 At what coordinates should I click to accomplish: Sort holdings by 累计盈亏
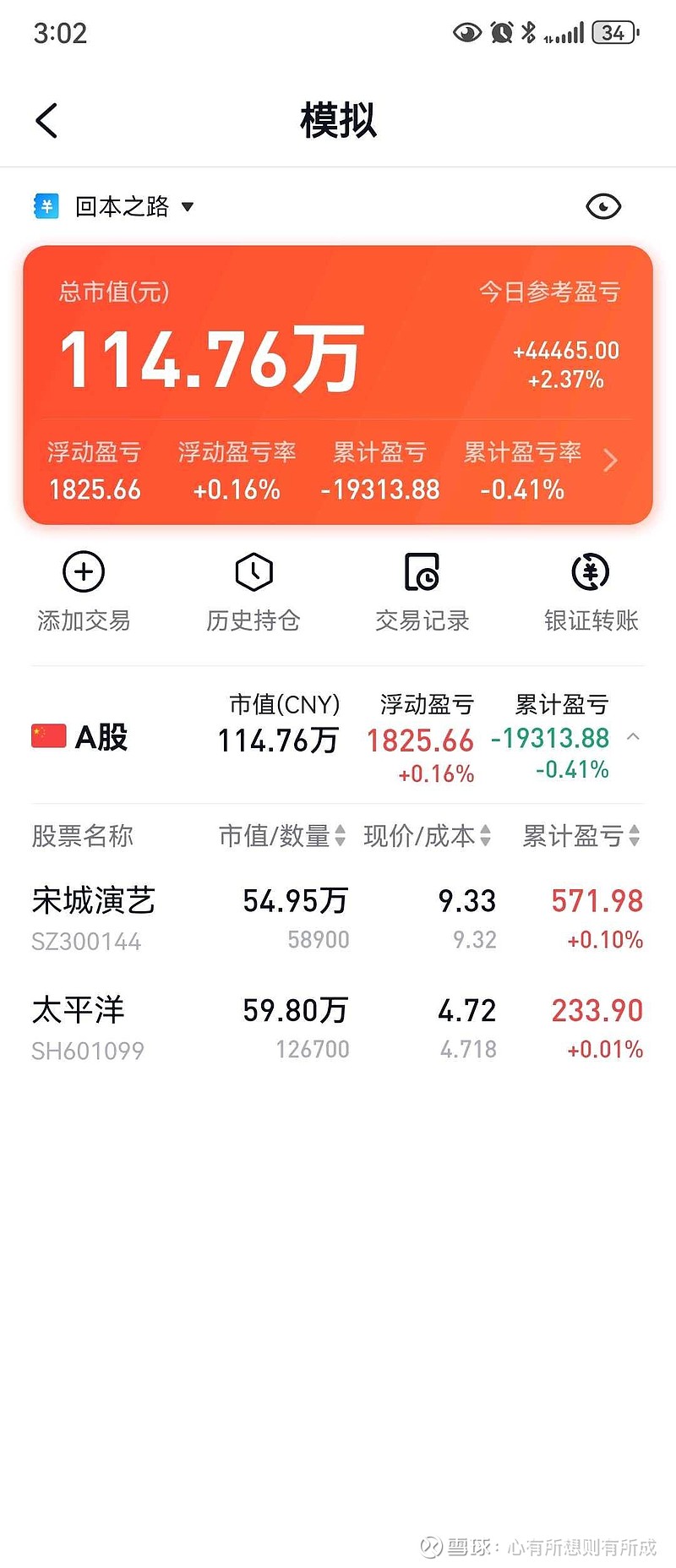[581, 836]
